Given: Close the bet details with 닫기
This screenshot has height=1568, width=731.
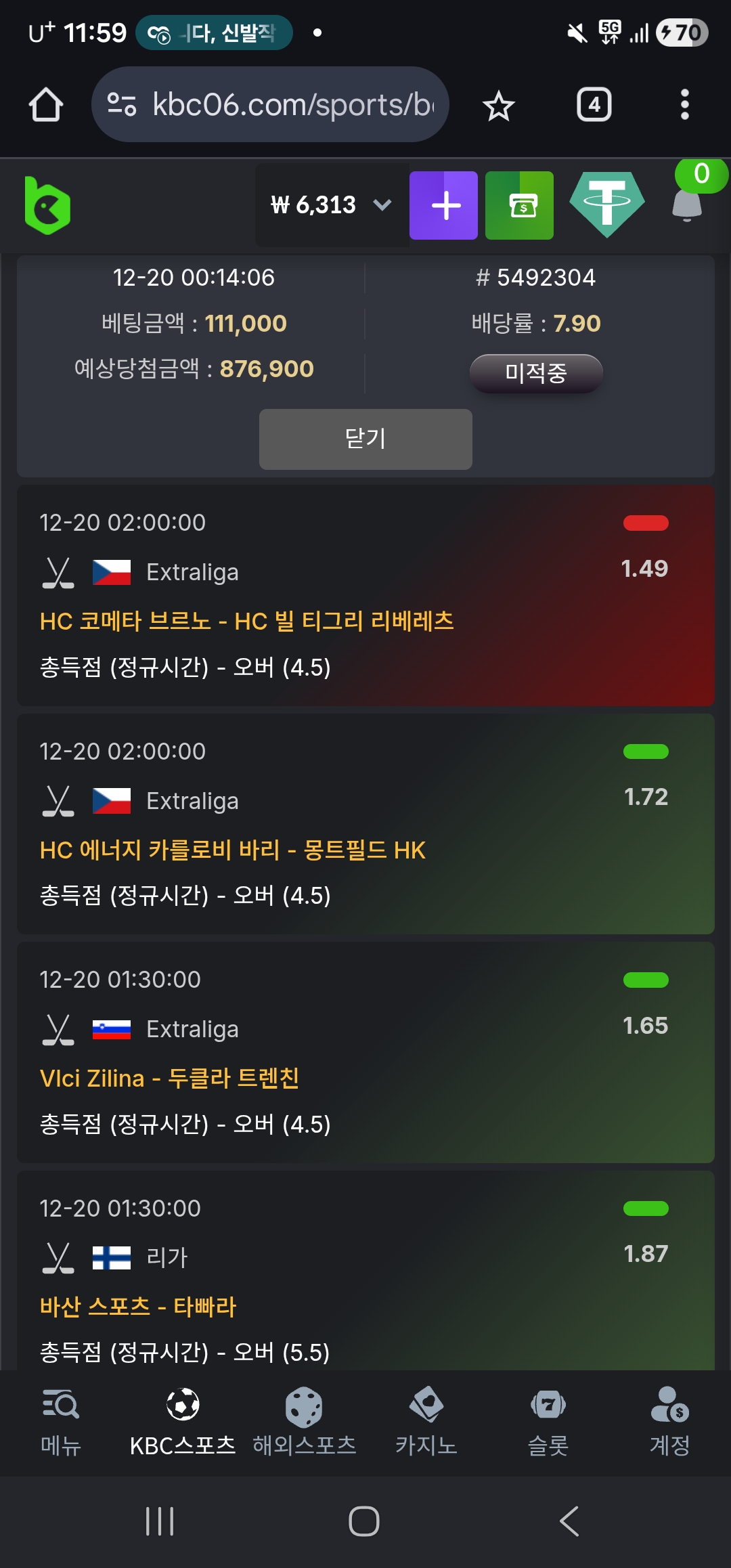Looking at the screenshot, I should point(365,439).
